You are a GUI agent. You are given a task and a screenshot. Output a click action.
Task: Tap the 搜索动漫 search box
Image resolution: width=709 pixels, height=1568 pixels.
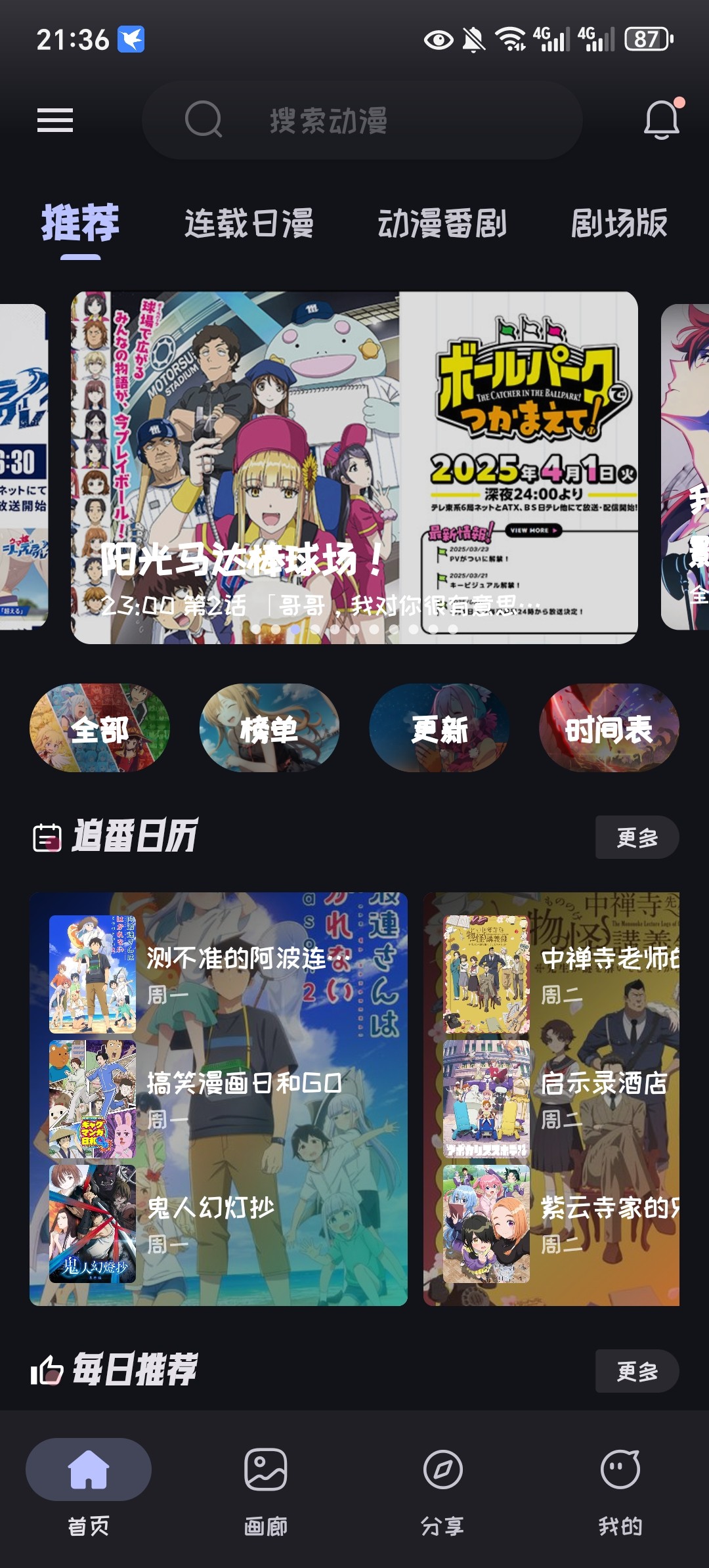362,120
